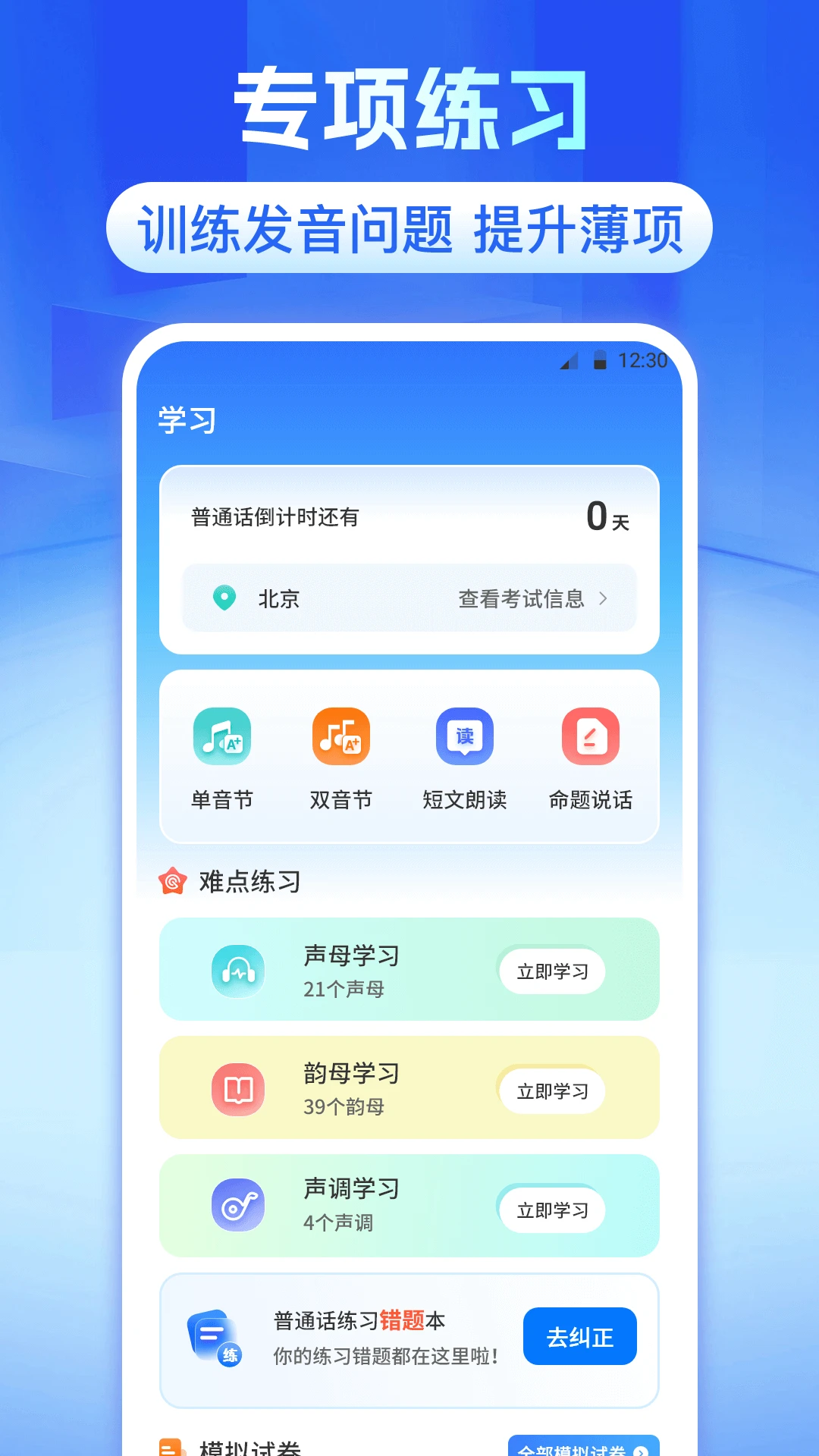Click 立即学习 for 声母学习

(552, 972)
